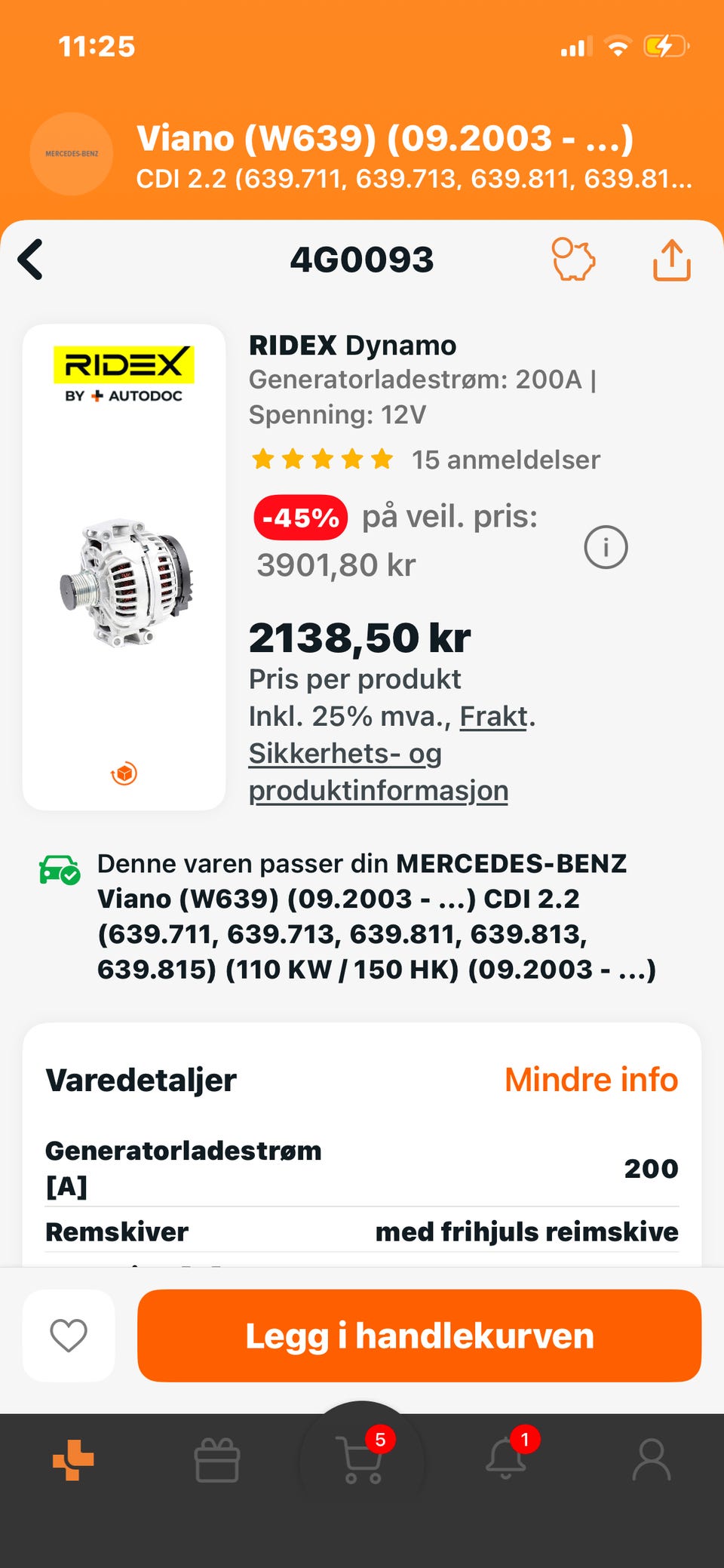Activate the 3D view cube on product image
Screen dimensions: 724x1568
pos(124,773)
